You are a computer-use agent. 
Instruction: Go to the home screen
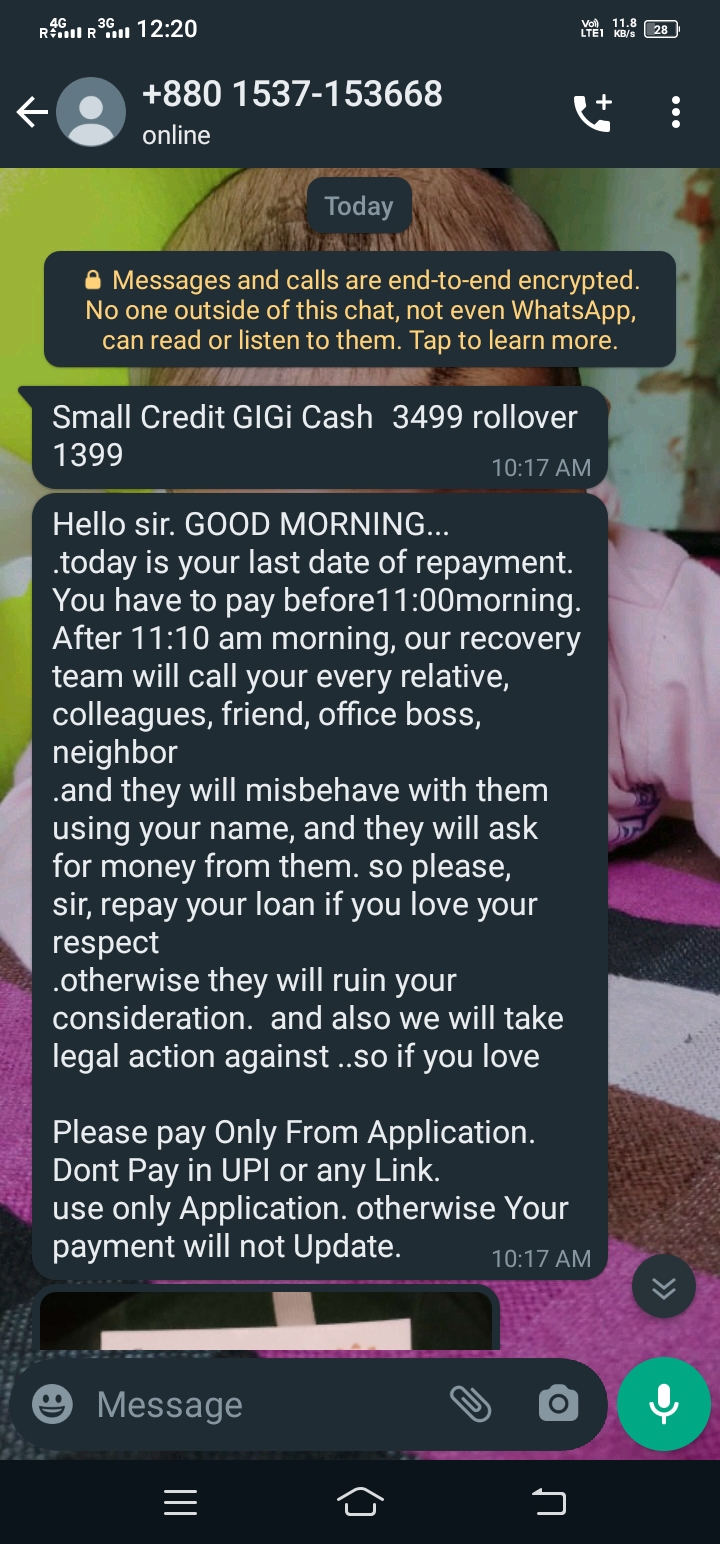[x=360, y=1502]
